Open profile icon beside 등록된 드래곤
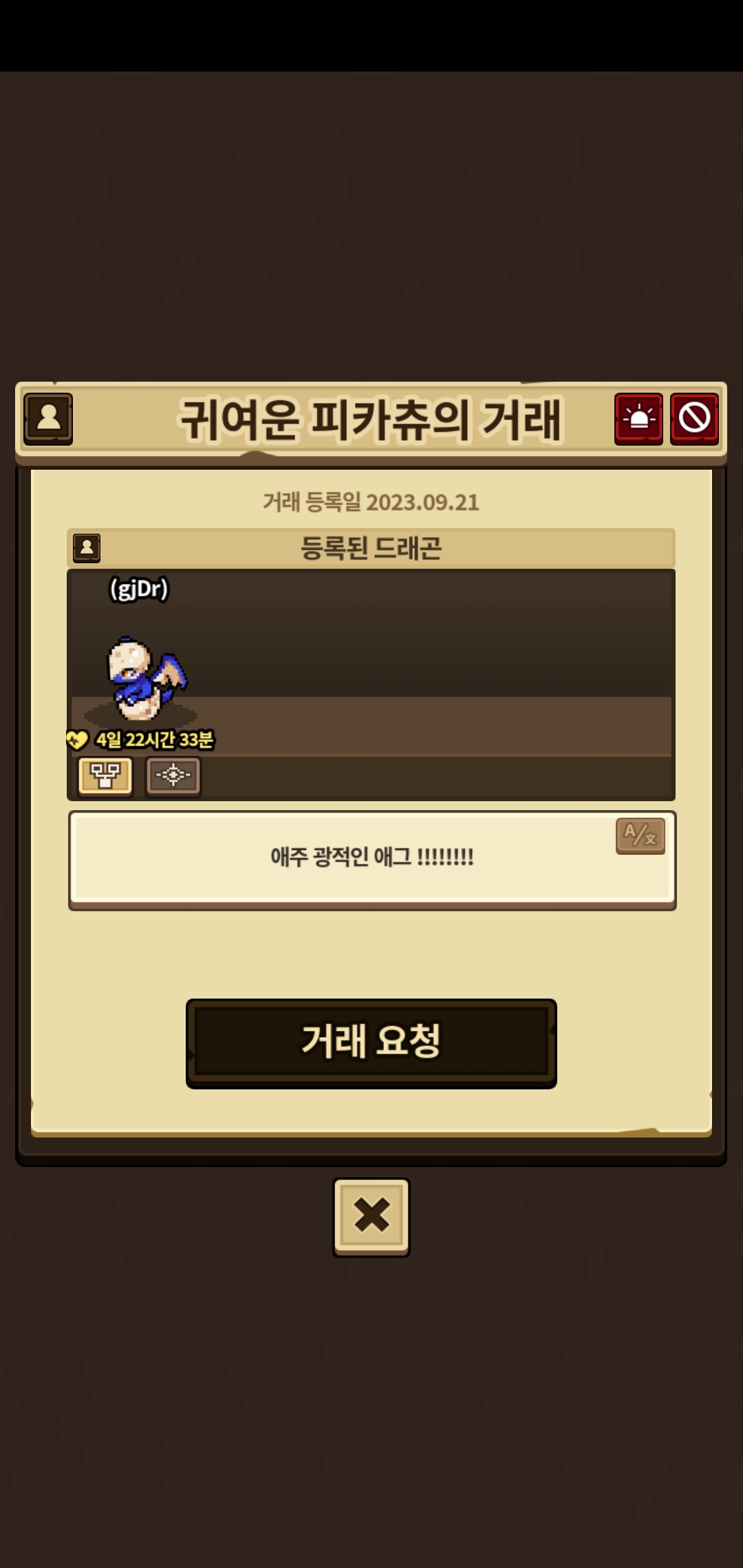 pyautogui.click(x=87, y=548)
